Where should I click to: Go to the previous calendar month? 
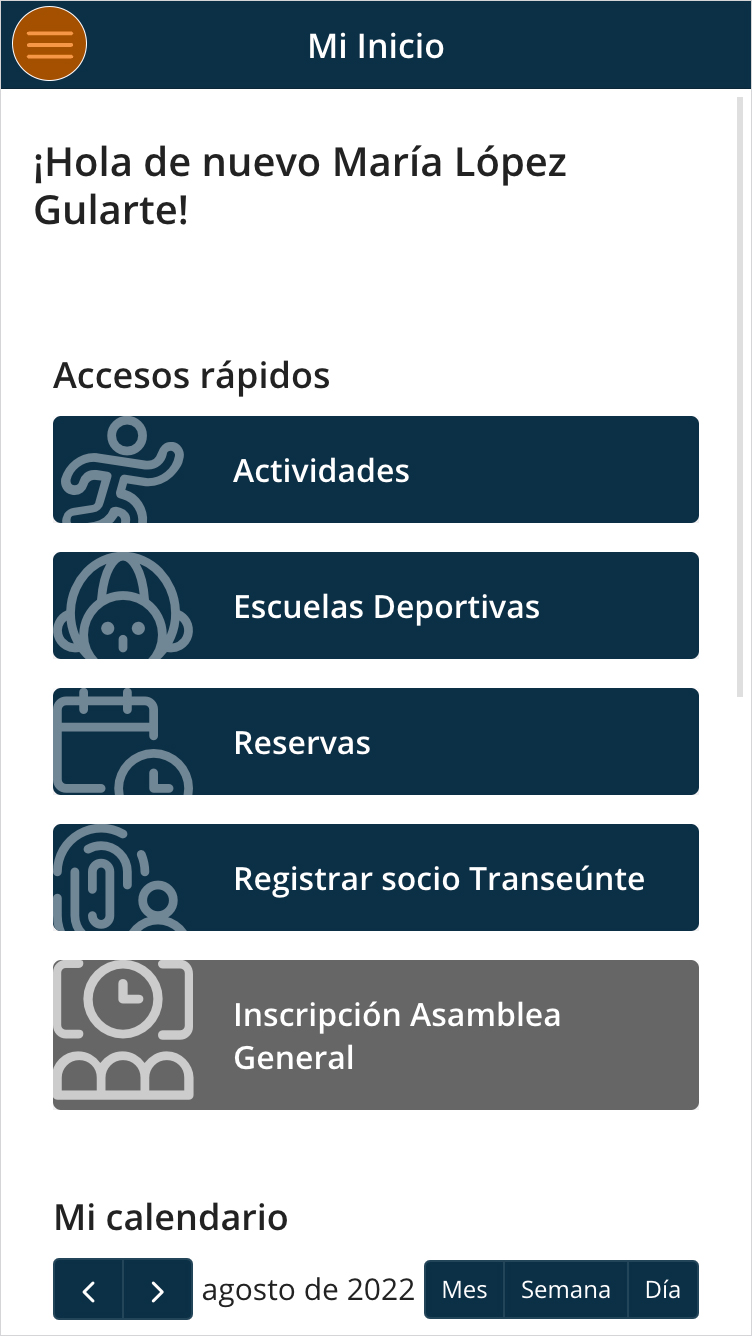(x=88, y=1290)
